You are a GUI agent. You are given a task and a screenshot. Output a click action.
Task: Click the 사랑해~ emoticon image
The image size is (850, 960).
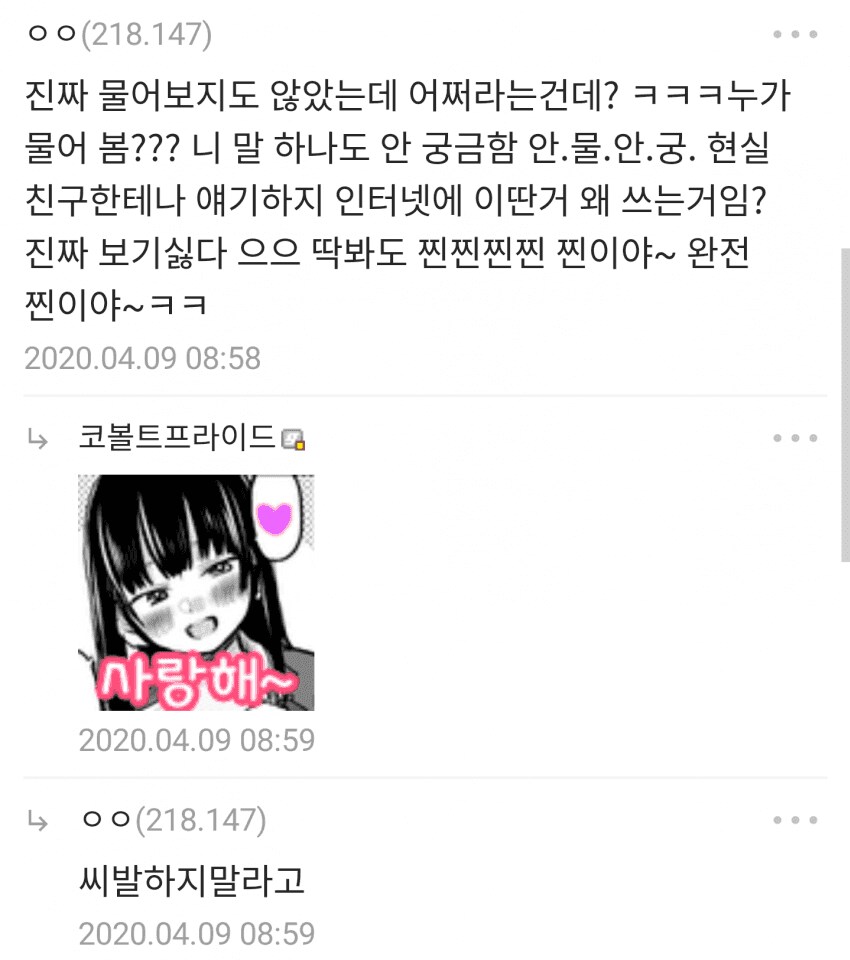tap(196, 590)
